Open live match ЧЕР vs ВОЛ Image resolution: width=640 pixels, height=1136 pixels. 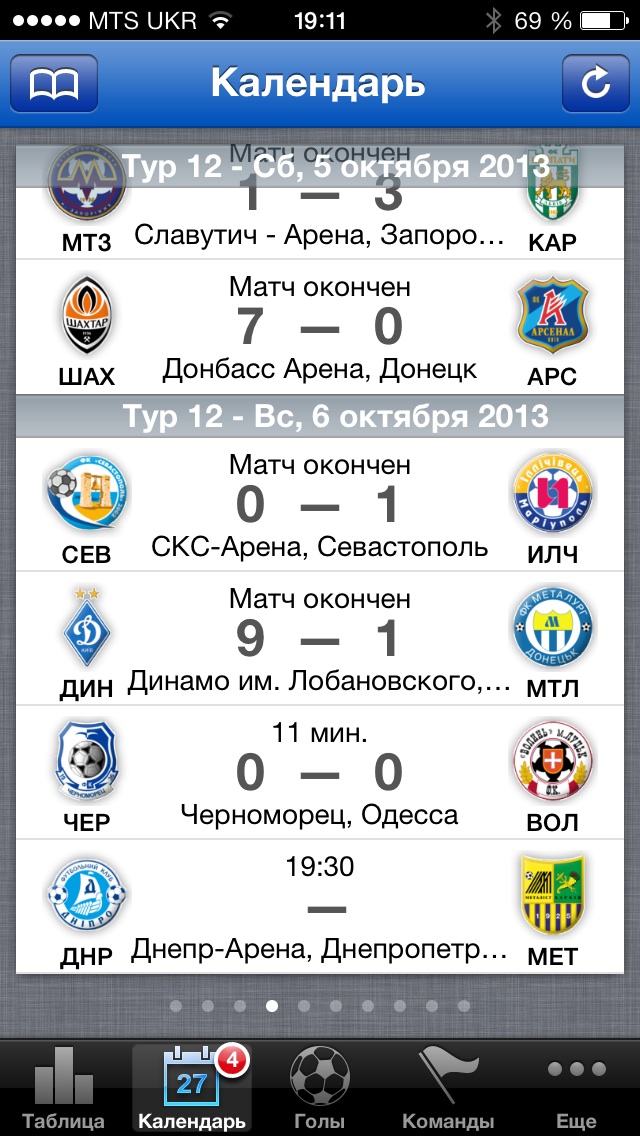click(x=320, y=773)
